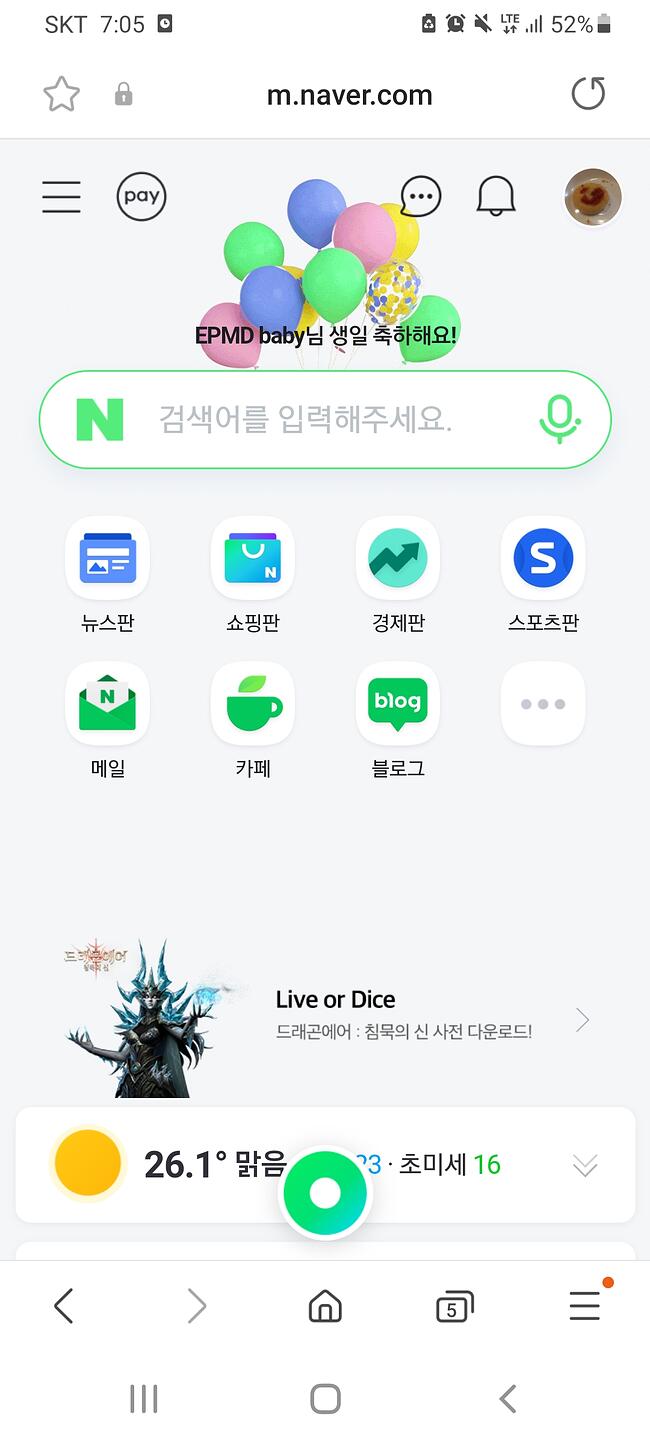The height and width of the screenshot is (1444, 650).
Task: Open Naver Pay icon
Action: coord(141,197)
